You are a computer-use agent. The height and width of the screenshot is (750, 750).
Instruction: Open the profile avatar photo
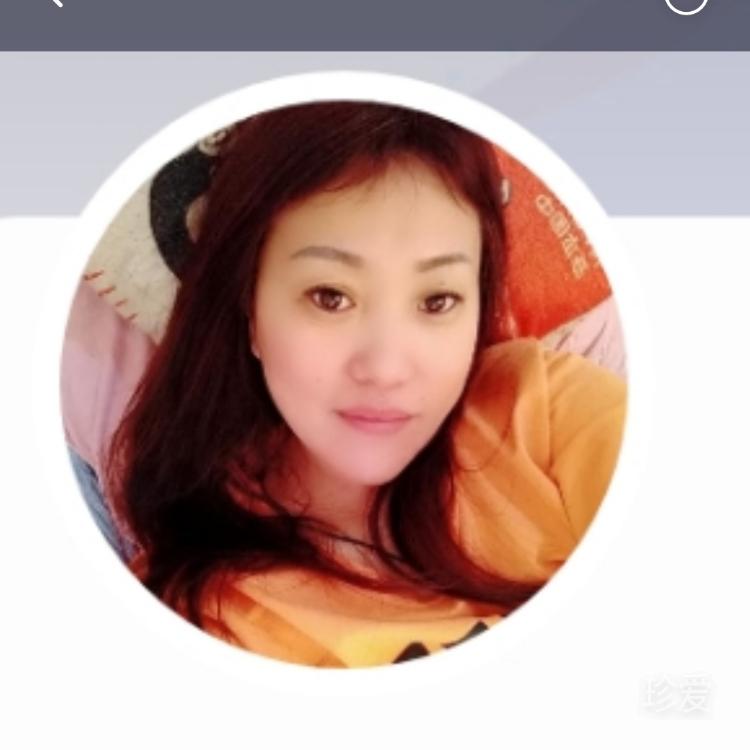tap(343, 380)
